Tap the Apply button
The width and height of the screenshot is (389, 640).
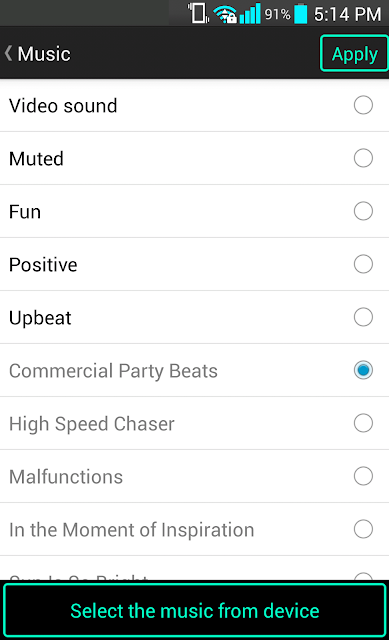pyautogui.click(x=354, y=53)
